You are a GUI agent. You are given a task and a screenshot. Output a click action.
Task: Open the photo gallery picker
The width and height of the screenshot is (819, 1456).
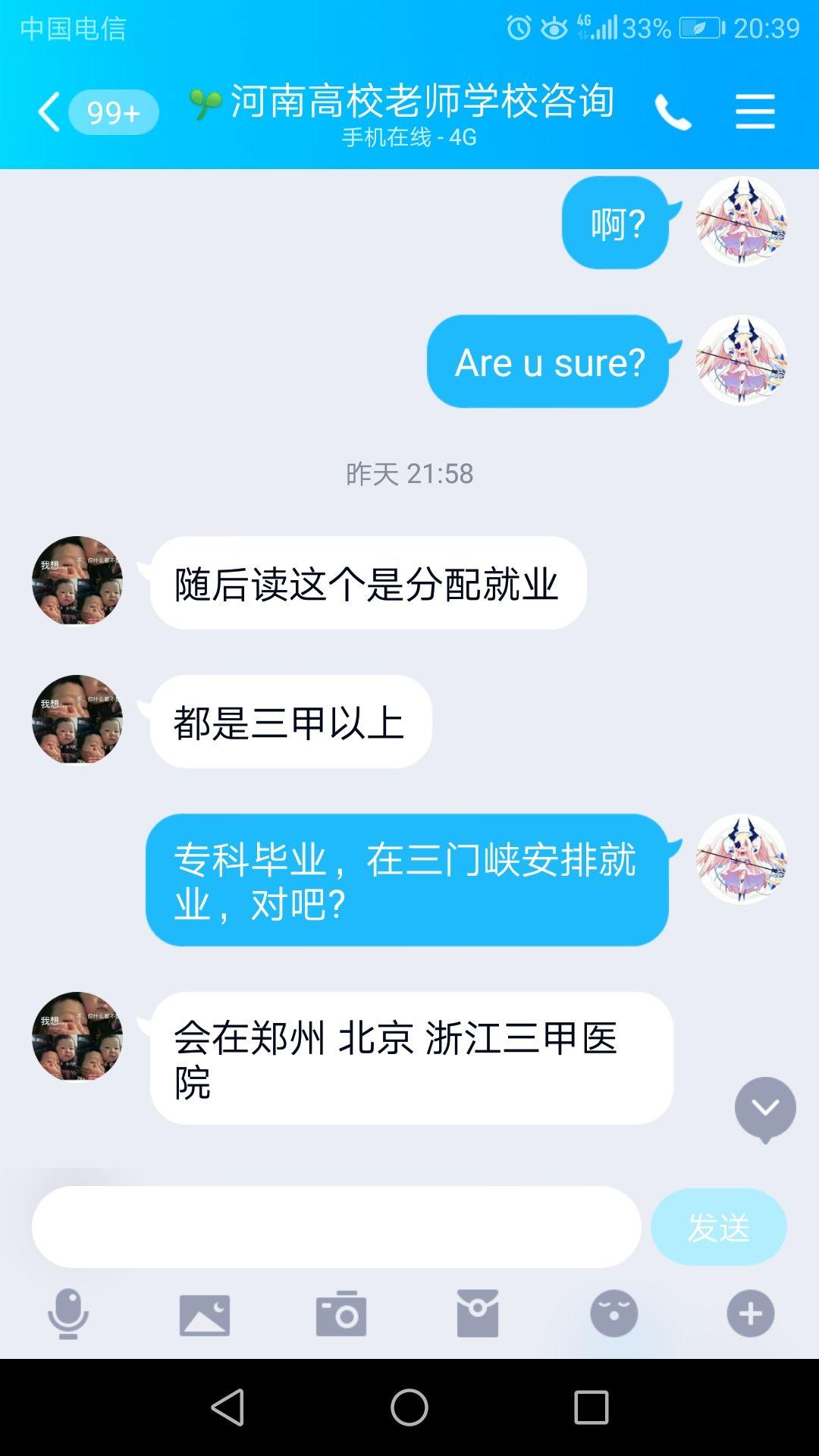[x=205, y=1314]
